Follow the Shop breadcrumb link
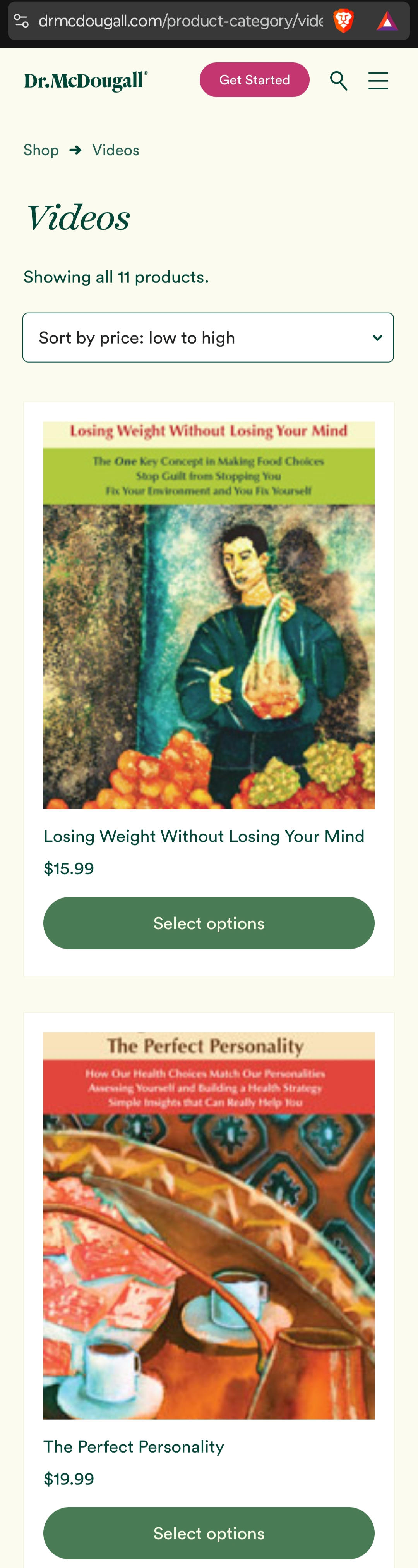Image resolution: width=418 pixels, height=1568 pixels. 41,150
